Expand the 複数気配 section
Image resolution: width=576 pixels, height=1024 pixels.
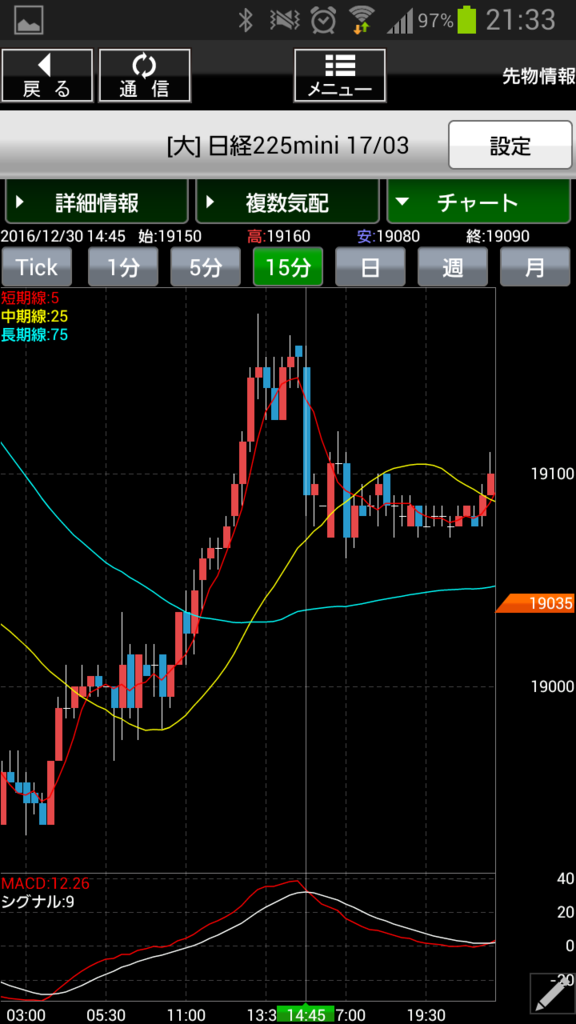[287, 202]
